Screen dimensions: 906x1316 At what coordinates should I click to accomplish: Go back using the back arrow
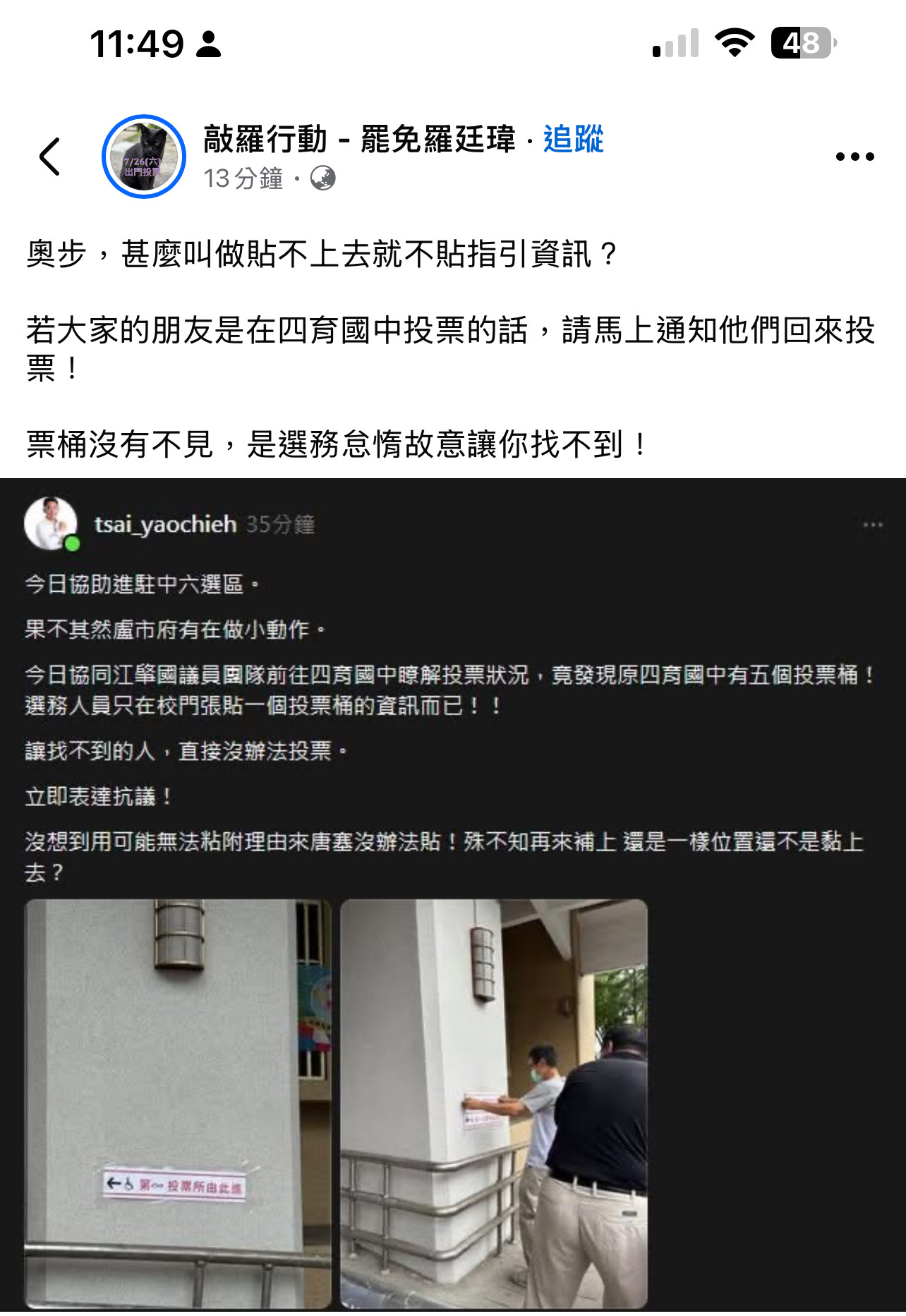(50, 157)
